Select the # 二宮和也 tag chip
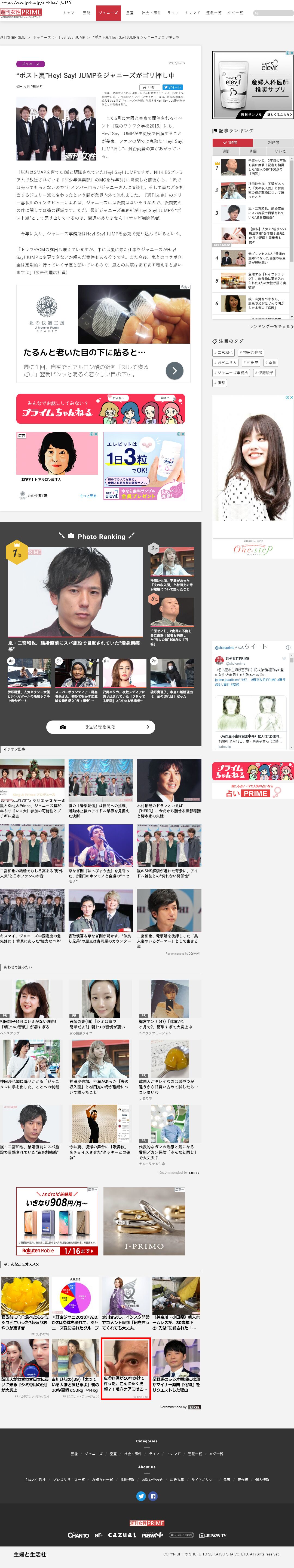 223,352
